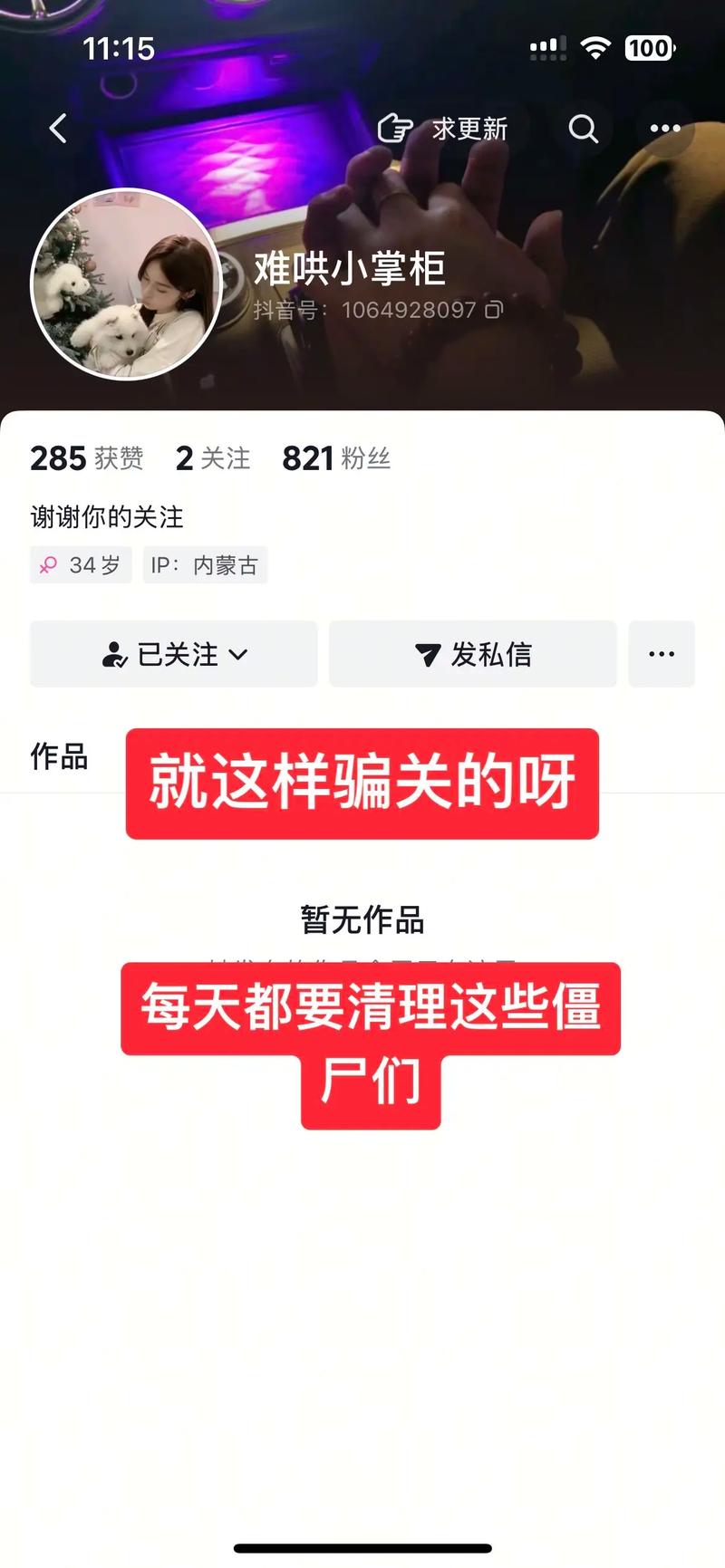The height and width of the screenshot is (1568, 725).
Task: Expand the 已关注 dropdown
Action: click(174, 654)
